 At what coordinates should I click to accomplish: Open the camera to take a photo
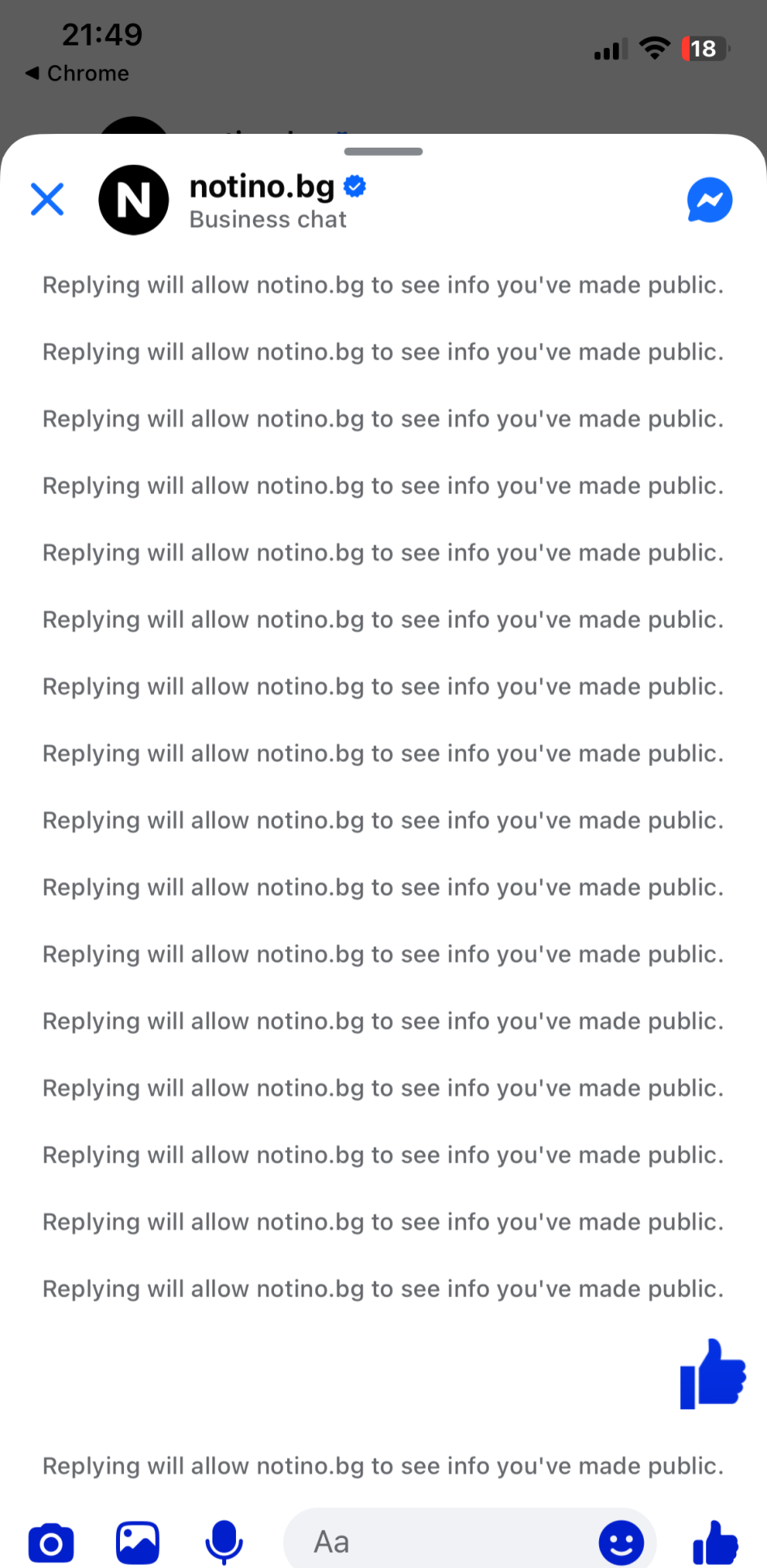click(51, 1543)
